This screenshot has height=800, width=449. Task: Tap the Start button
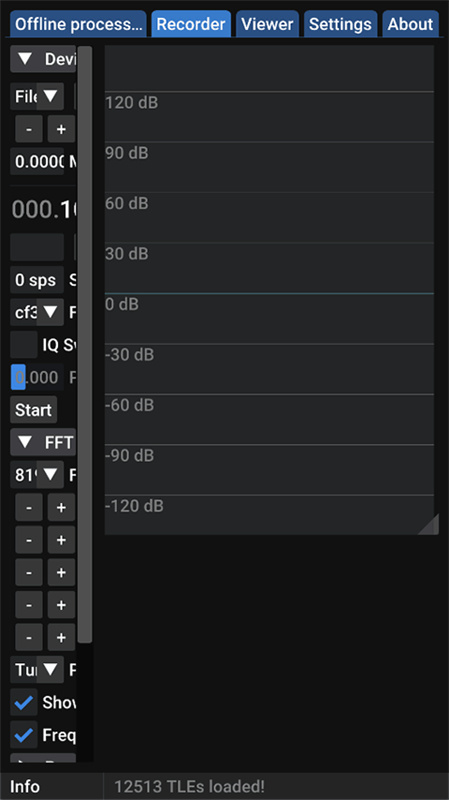click(x=34, y=410)
